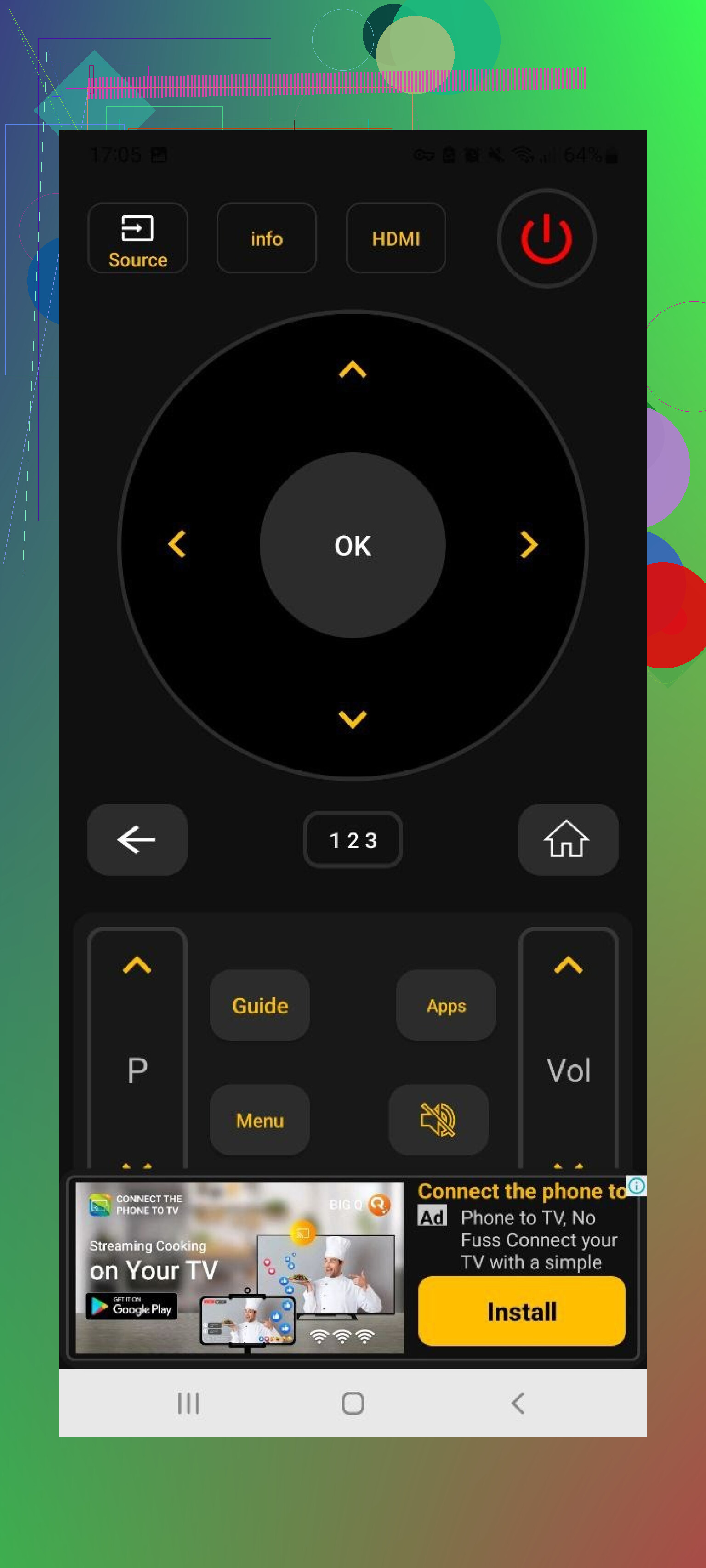Move left on the directional pad

[x=176, y=544]
